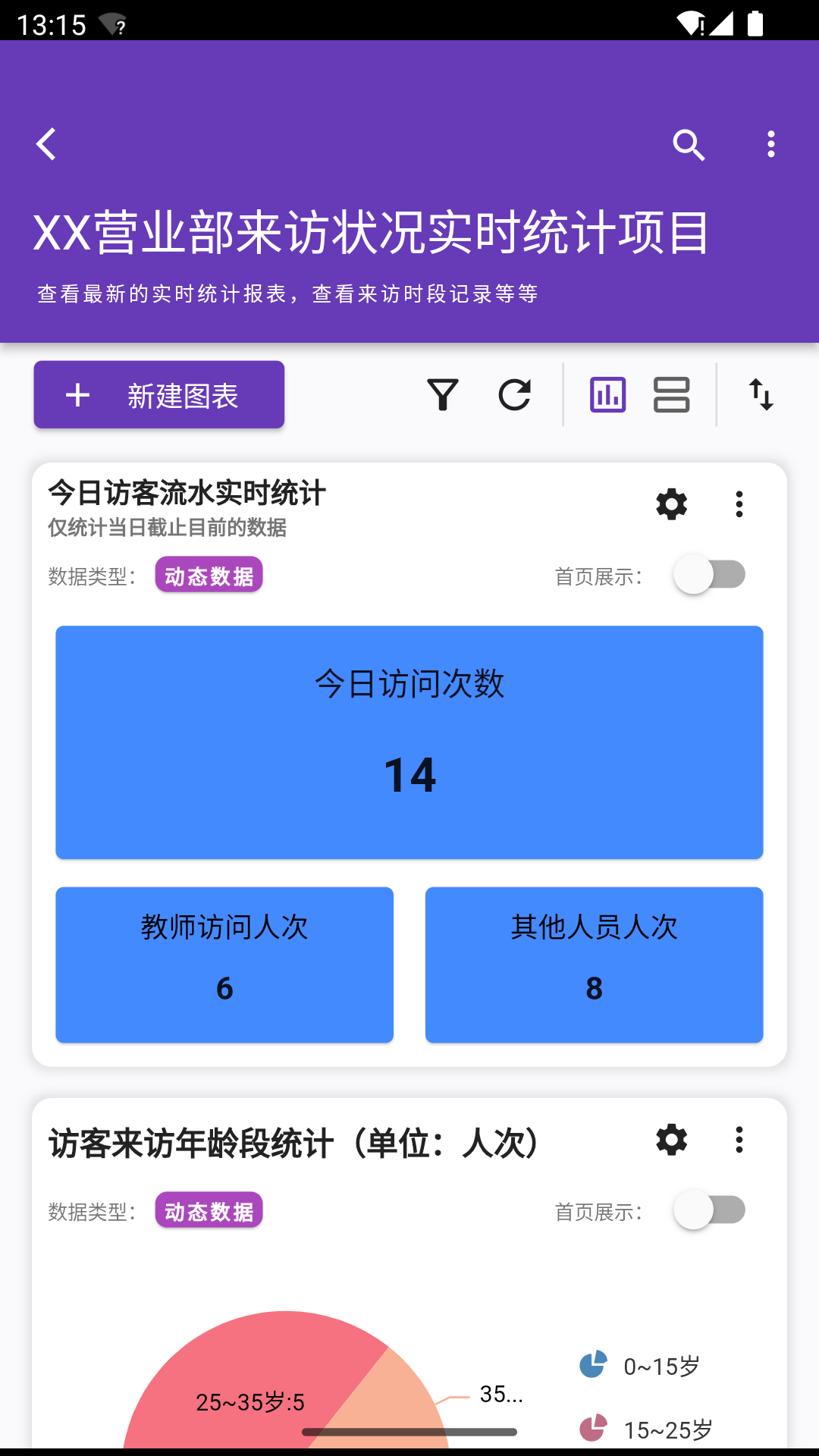The height and width of the screenshot is (1456, 819).
Task: Tap the back arrow to leave the project
Action: pyautogui.click(x=45, y=144)
